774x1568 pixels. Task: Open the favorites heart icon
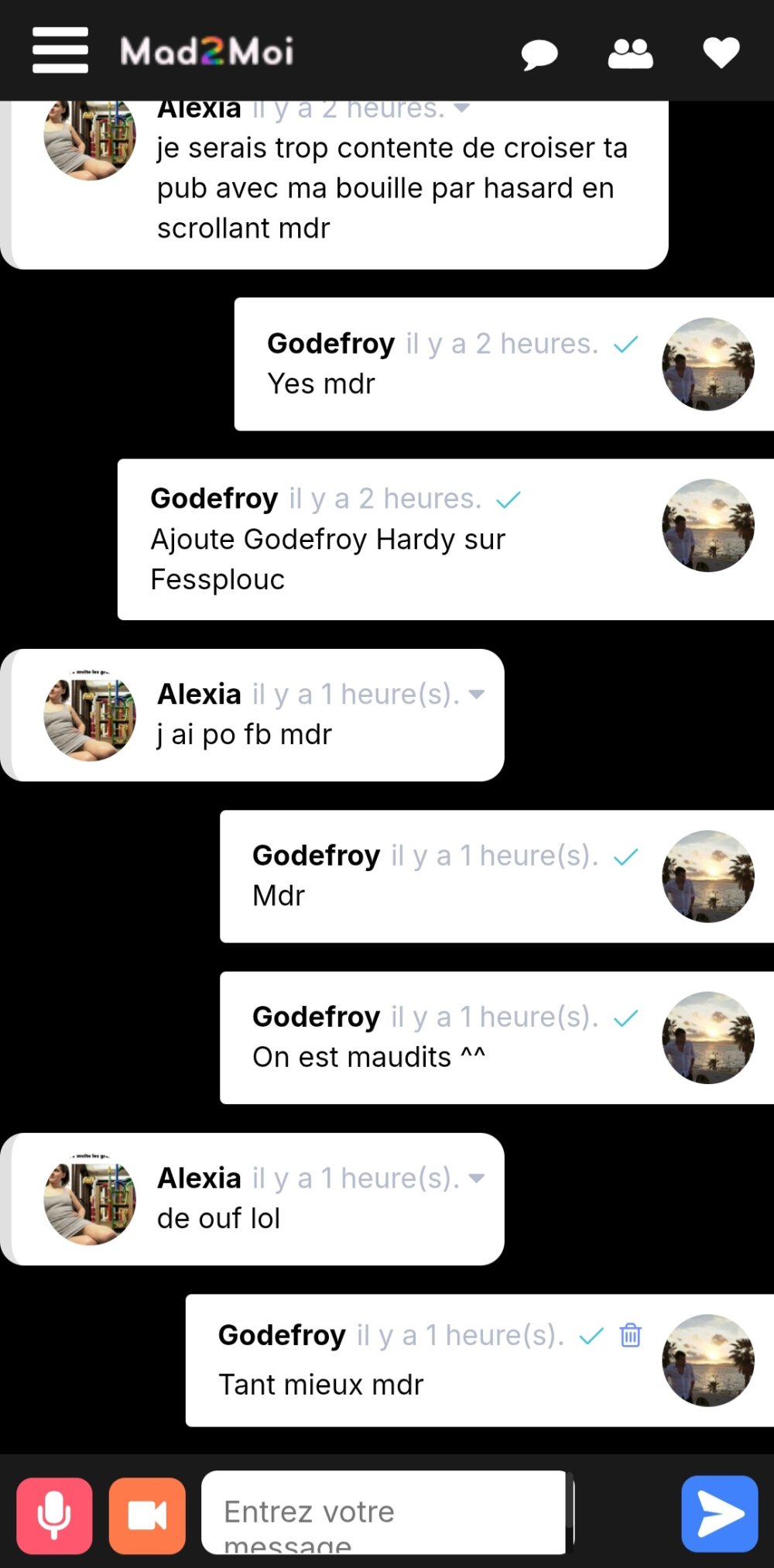[721, 53]
